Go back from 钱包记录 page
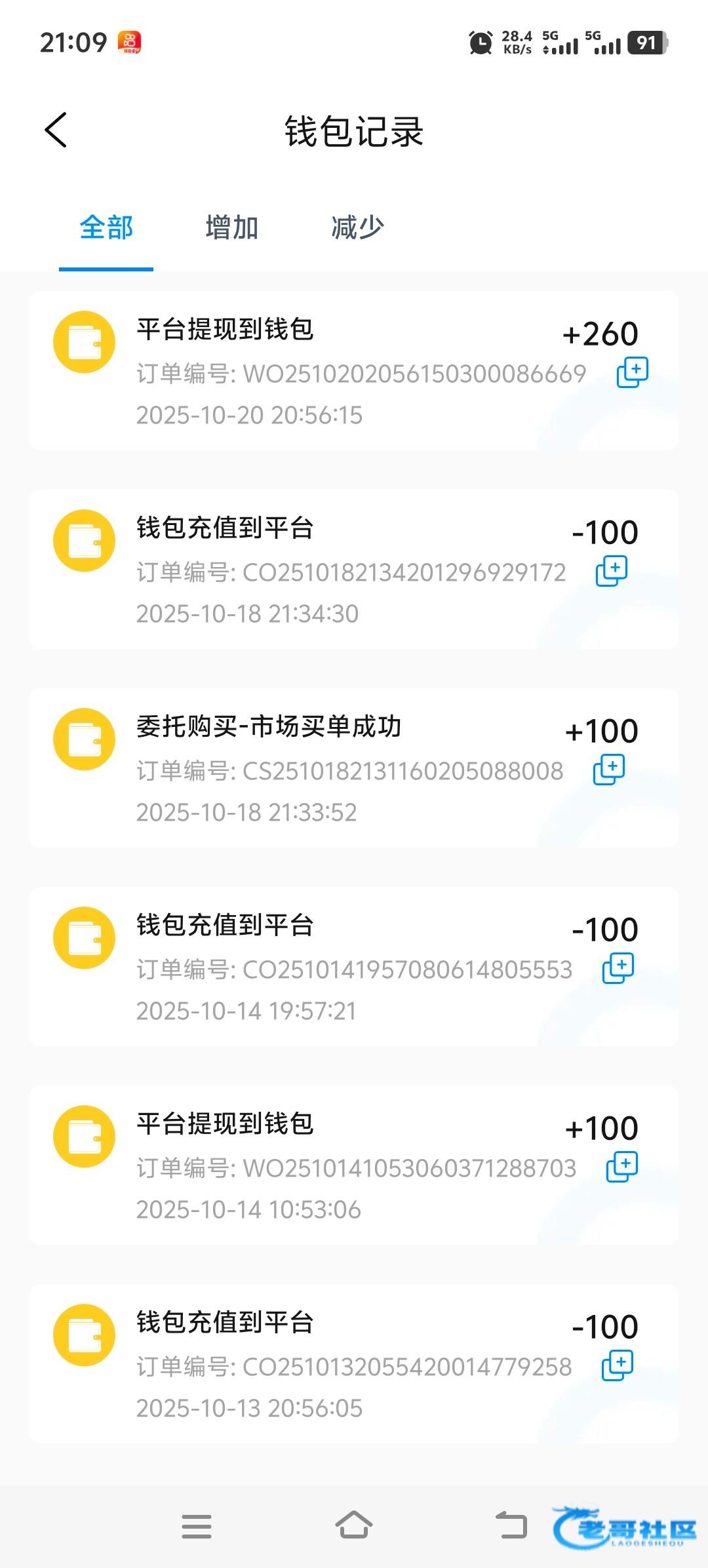 pyautogui.click(x=56, y=130)
